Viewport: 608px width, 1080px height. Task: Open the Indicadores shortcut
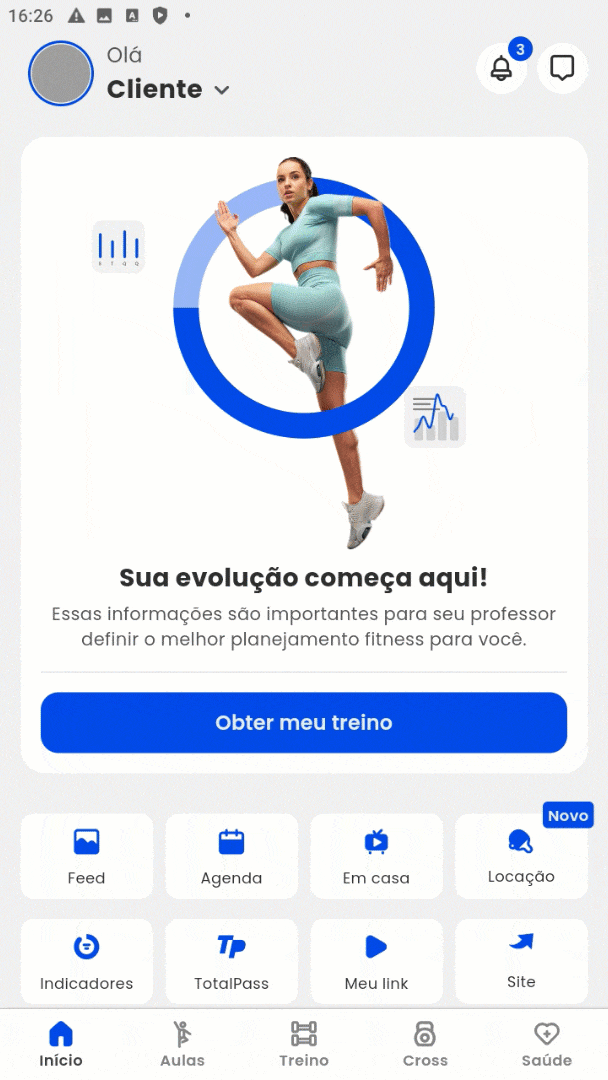tap(87, 961)
